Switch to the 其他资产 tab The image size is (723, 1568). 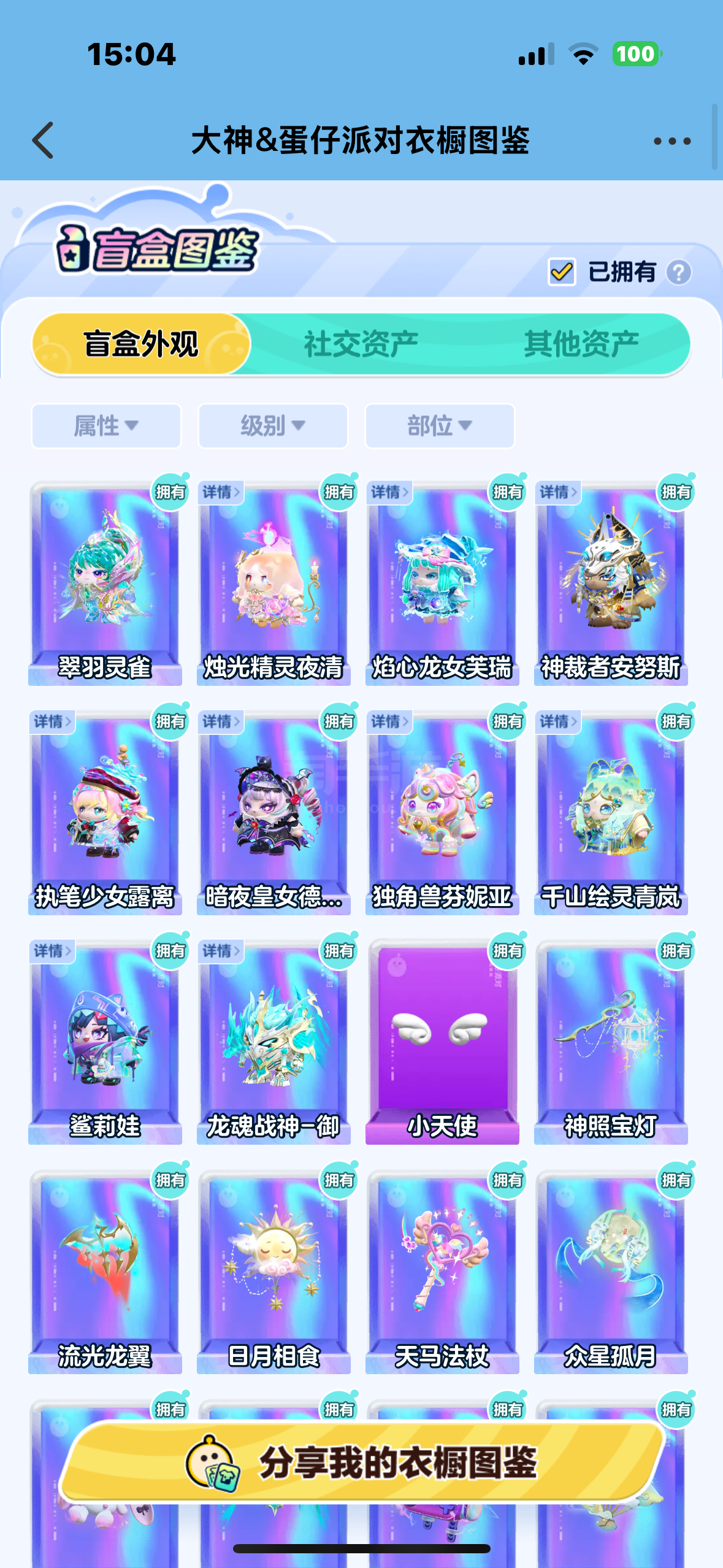pyautogui.click(x=581, y=344)
